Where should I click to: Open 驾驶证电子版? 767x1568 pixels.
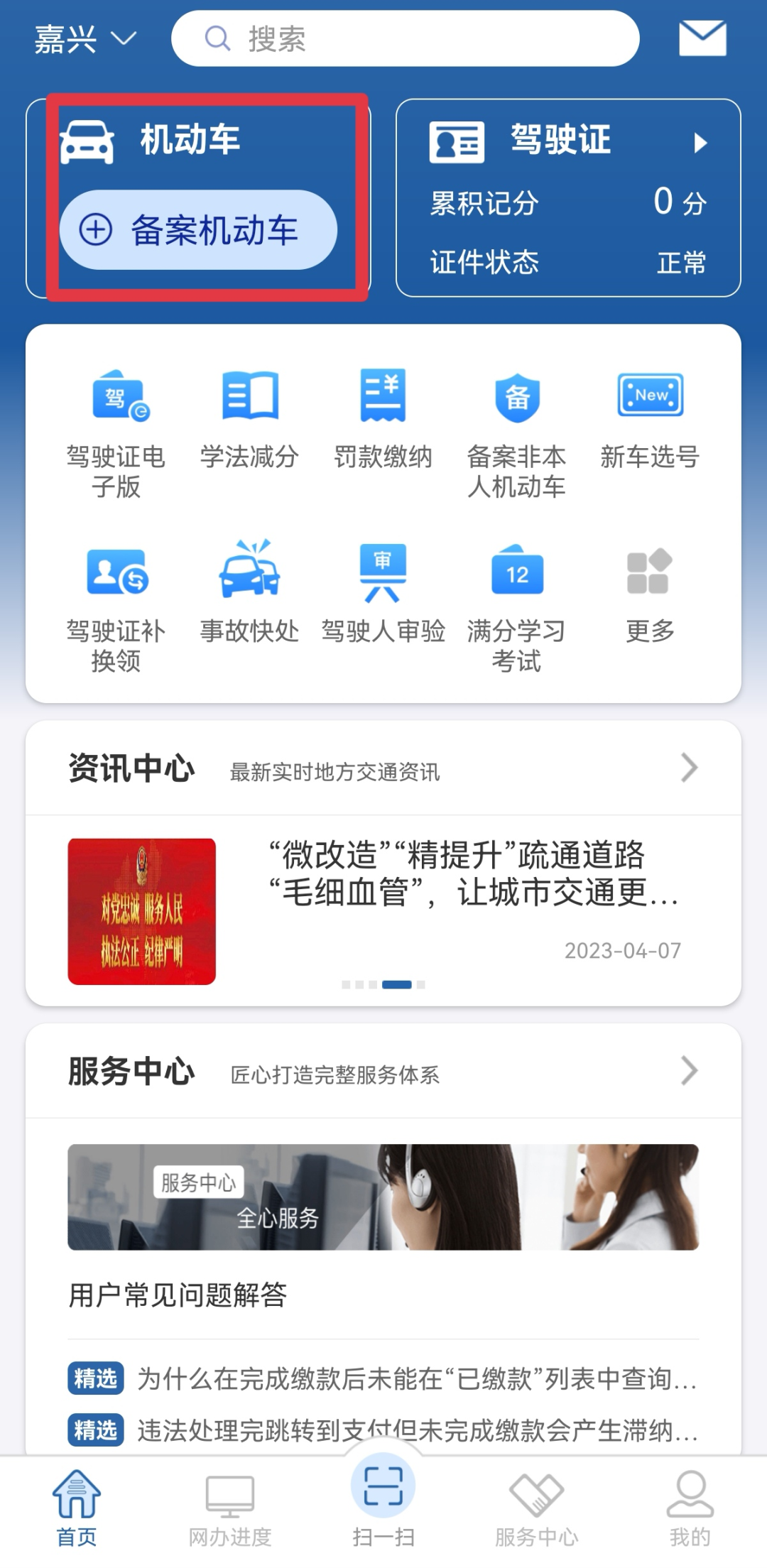coord(116,434)
